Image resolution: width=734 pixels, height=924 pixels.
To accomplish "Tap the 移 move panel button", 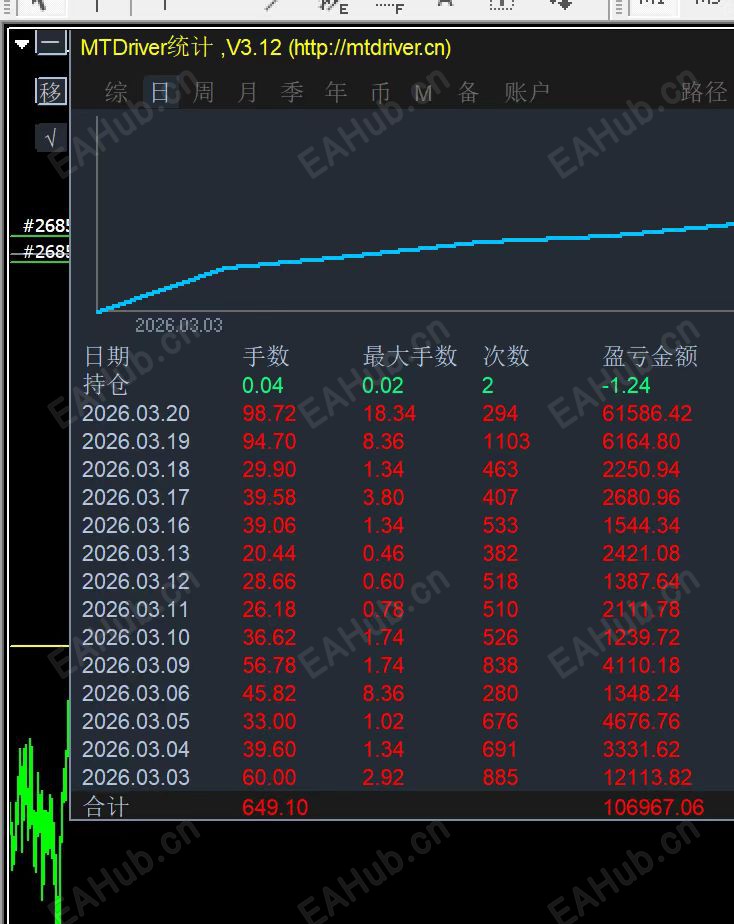I will click(51, 92).
